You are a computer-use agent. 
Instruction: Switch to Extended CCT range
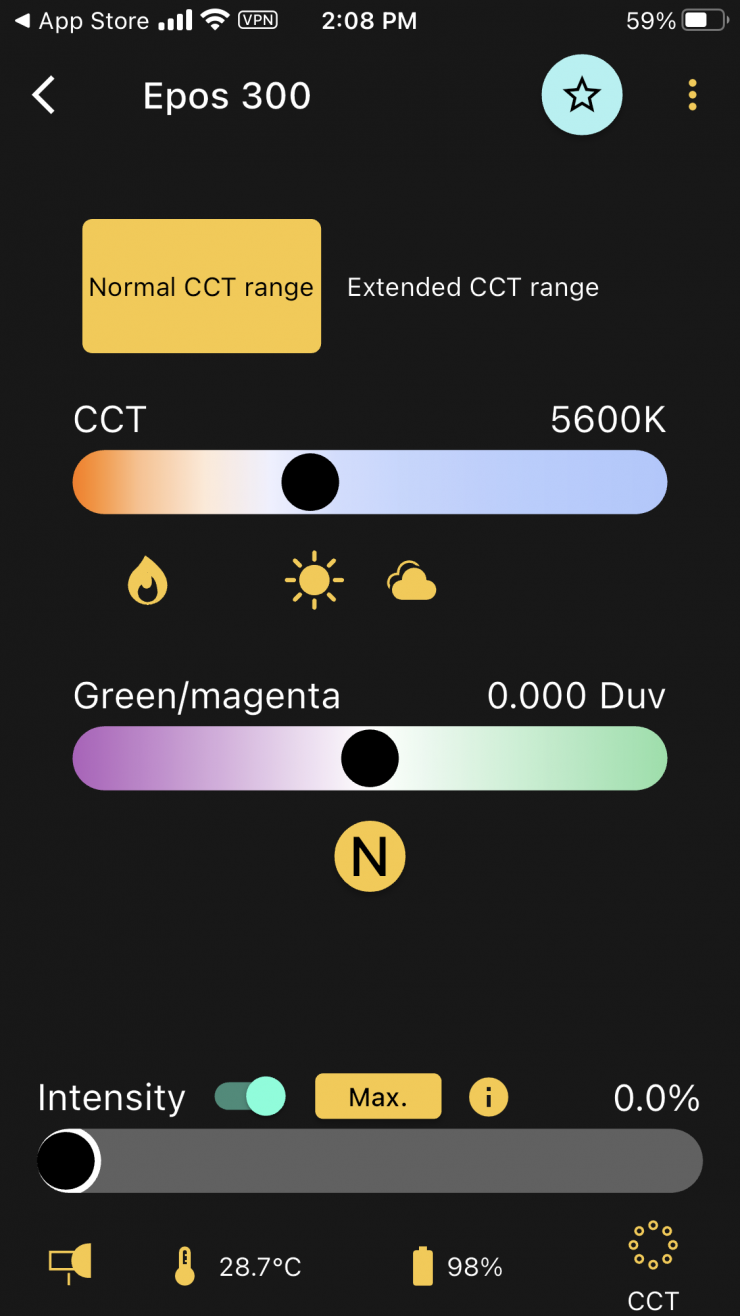coord(473,288)
